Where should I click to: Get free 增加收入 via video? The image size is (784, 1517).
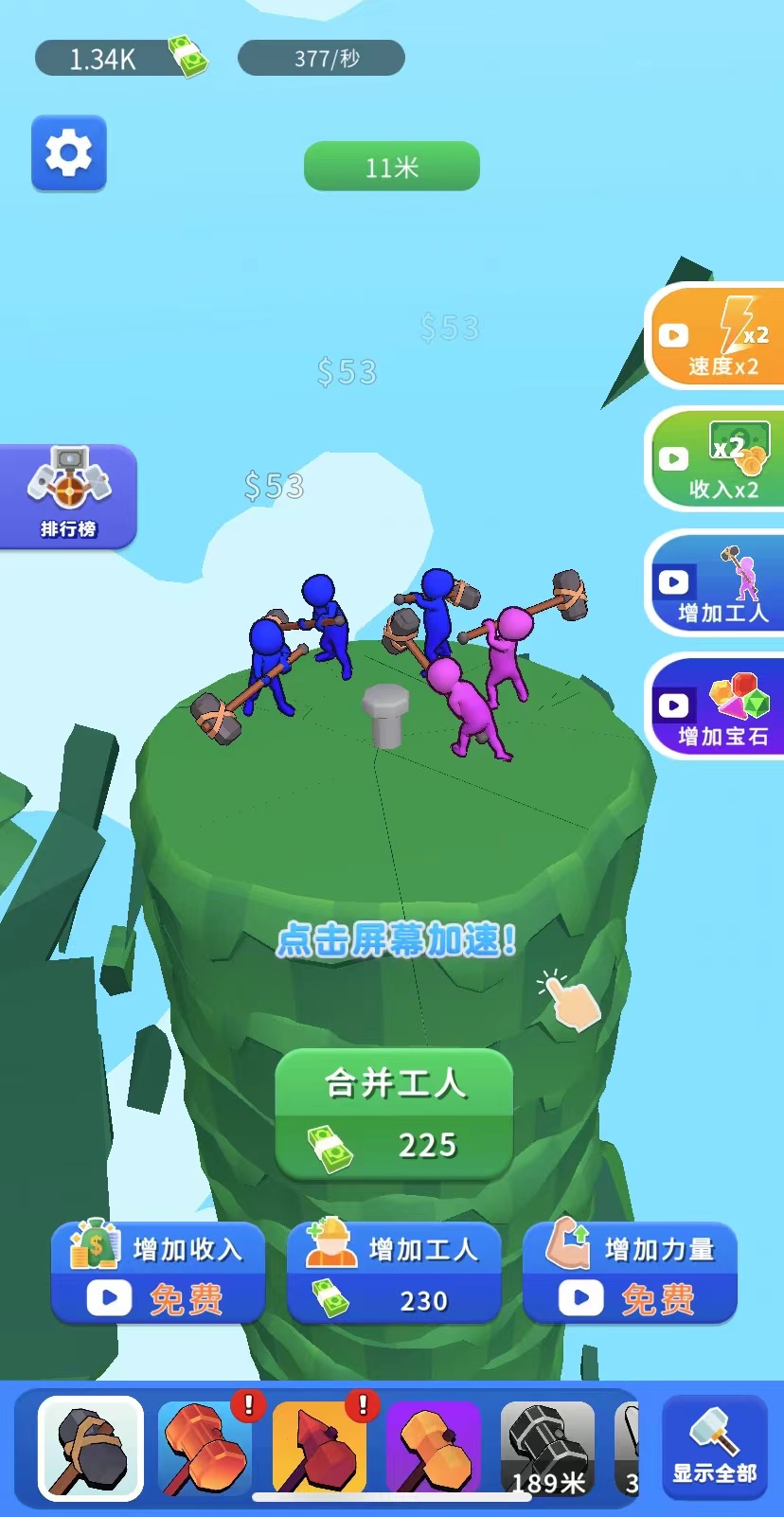pyautogui.click(x=158, y=1274)
